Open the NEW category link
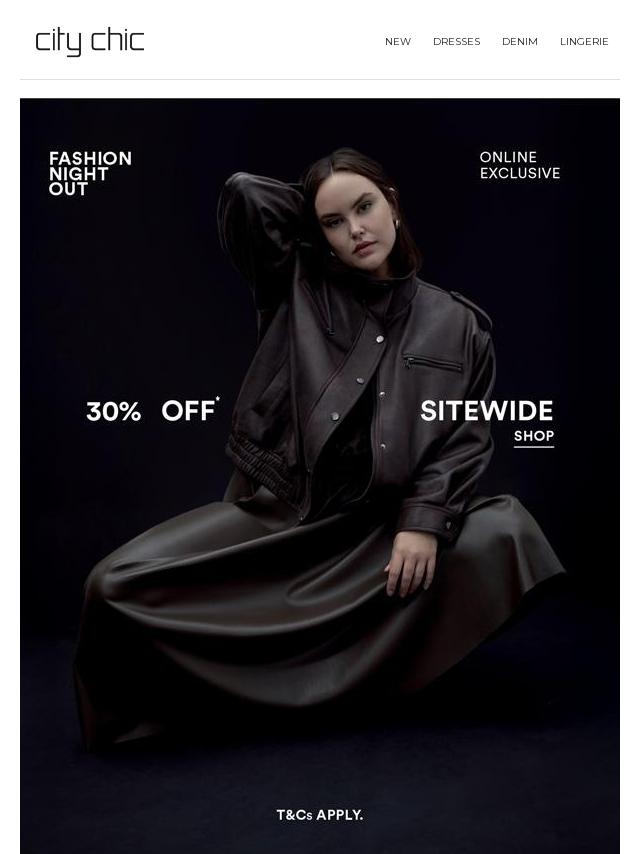This screenshot has height=854, width=640. 397,42
